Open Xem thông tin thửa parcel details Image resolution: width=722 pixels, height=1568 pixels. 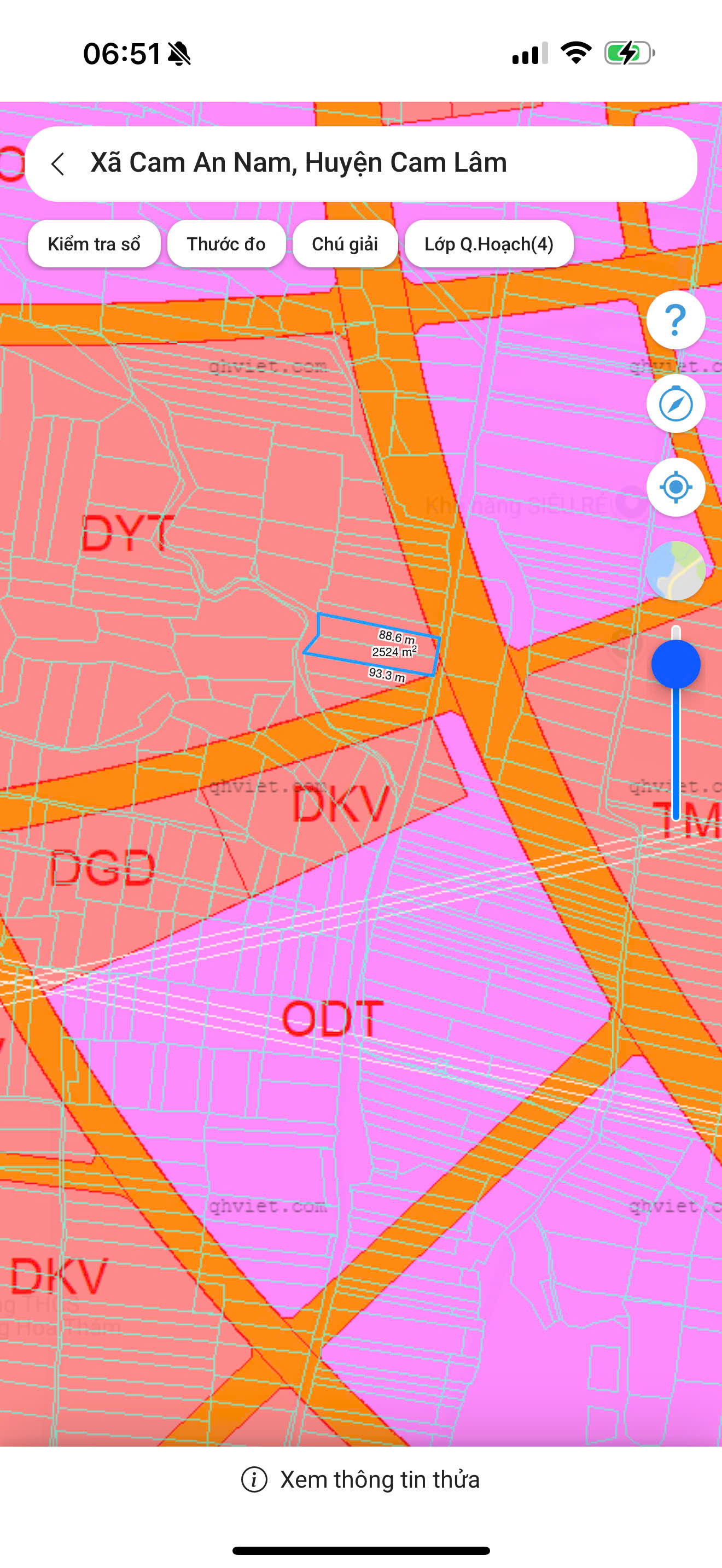[x=361, y=1480]
